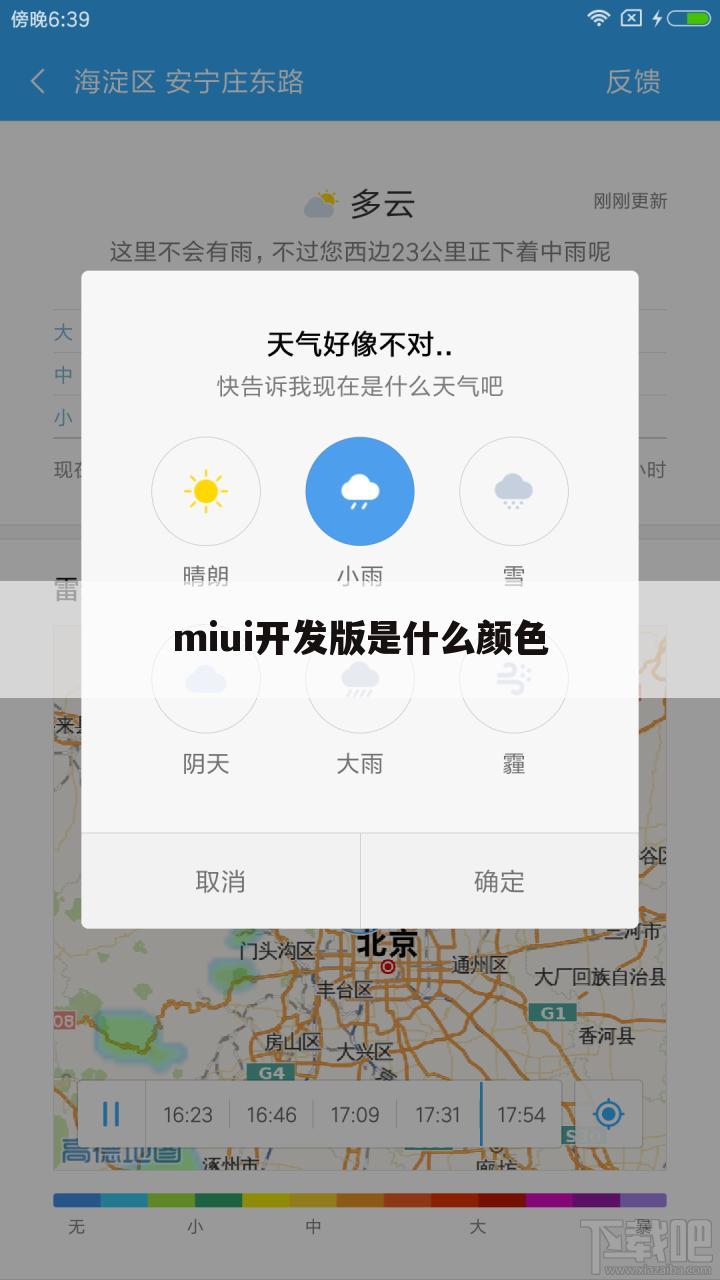Screen dimensions: 720x1280
Task: Pause the radar rainfall animation
Action: pos(111,1112)
